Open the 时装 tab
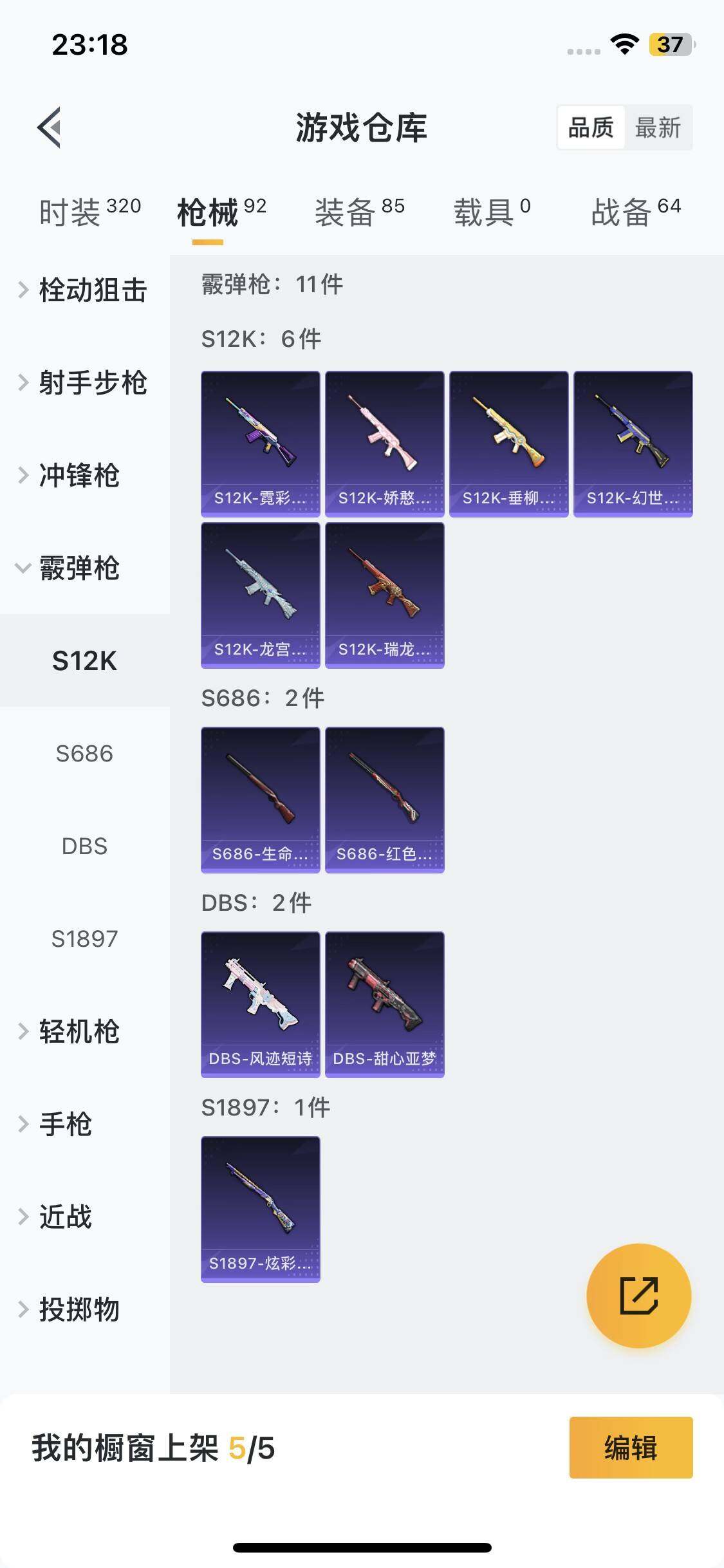Viewport: 724px width, 1568px height. click(89, 212)
